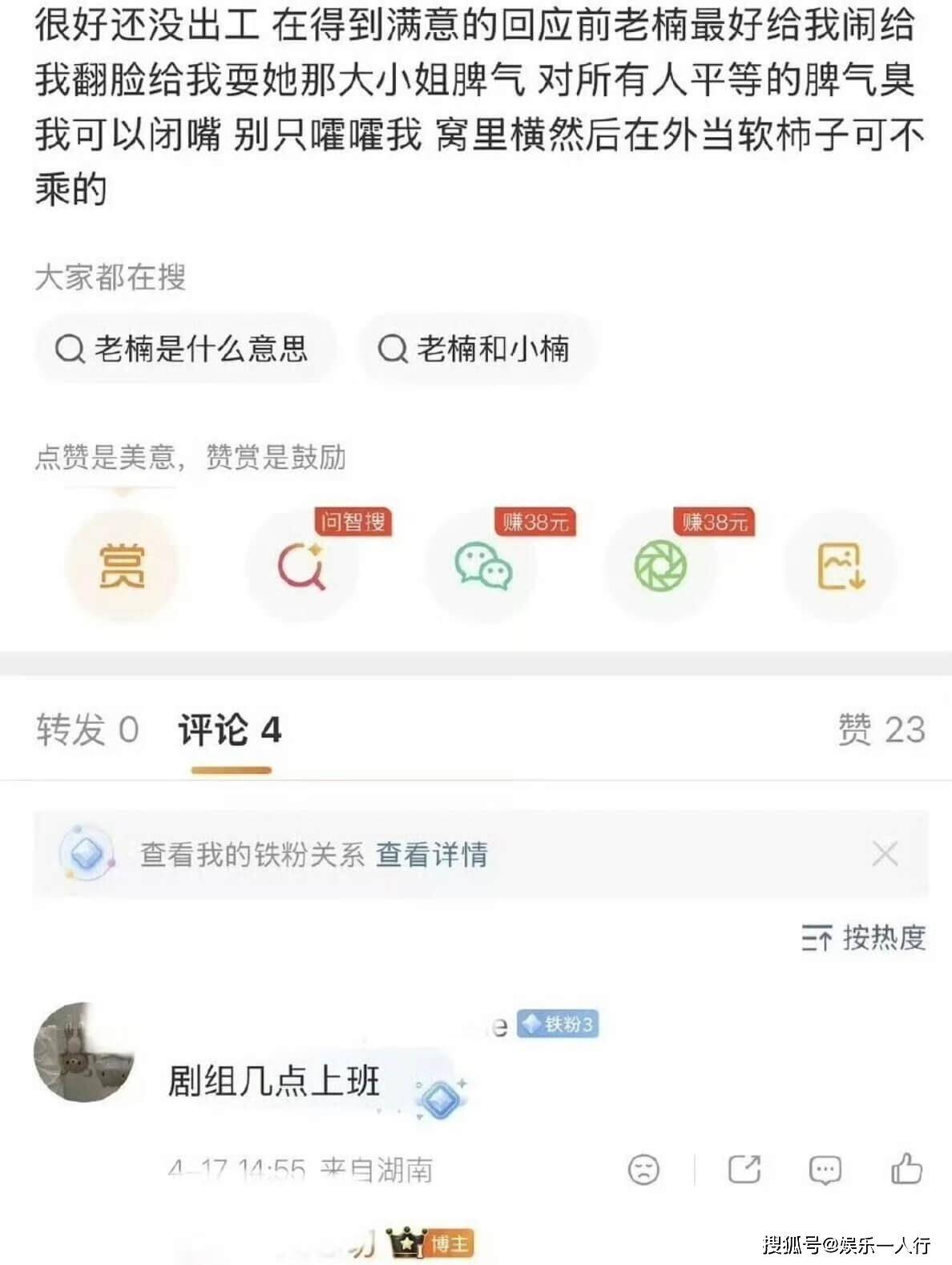Open 问智搜 smart search

coord(301,566)
